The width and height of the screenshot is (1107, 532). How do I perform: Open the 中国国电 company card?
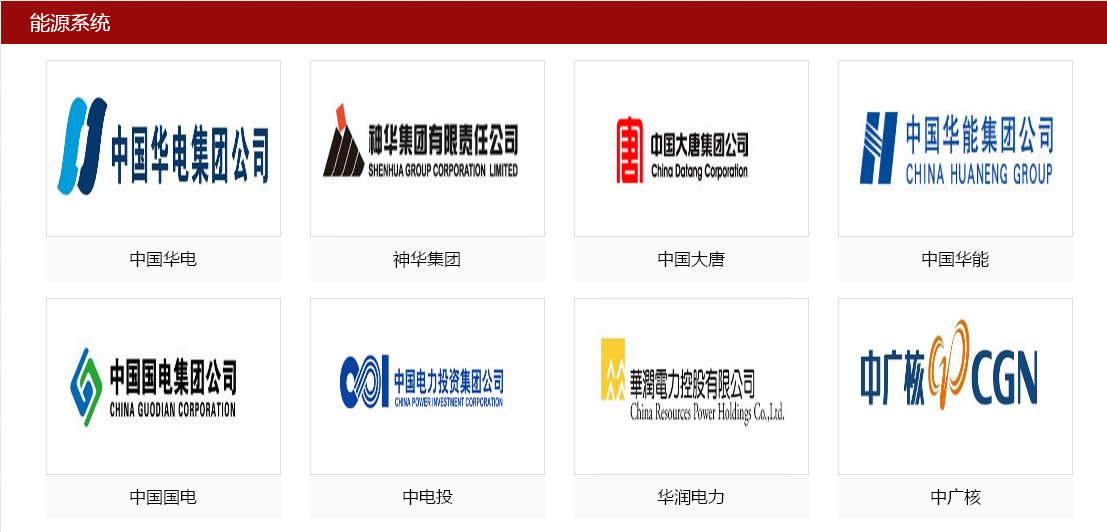pos(163,387)
